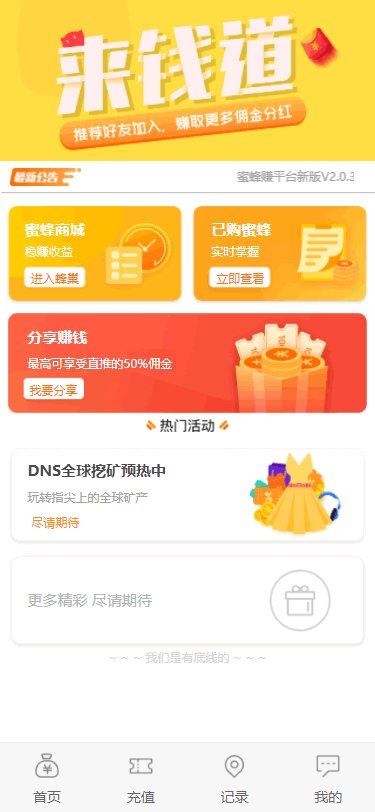Switch to the 首页 tab
The width and height of the screenshot is (375, 812).
pyautogui.click(x=47, y=778)
